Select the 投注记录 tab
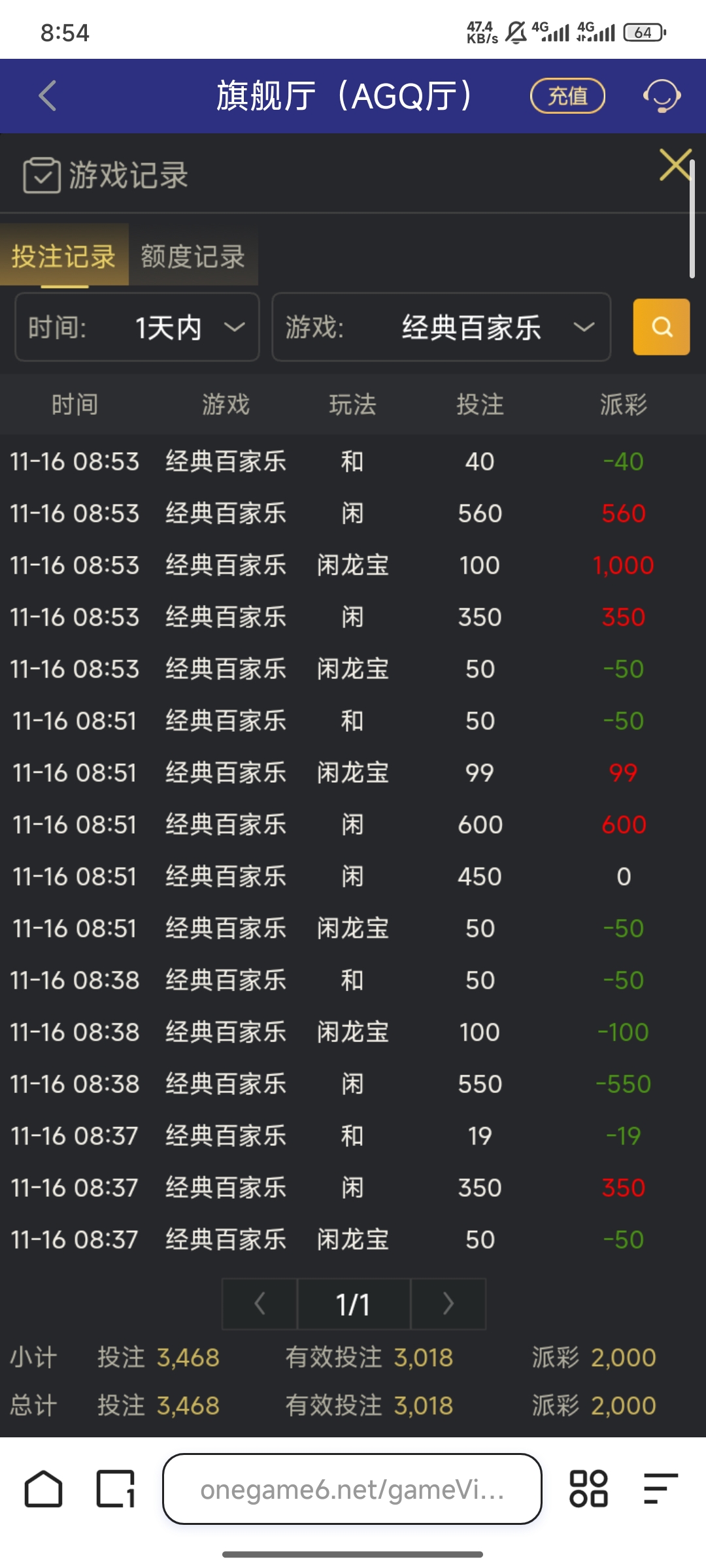Image resolution: width=706 pixels, height=1568 pixels. point(63,256)
